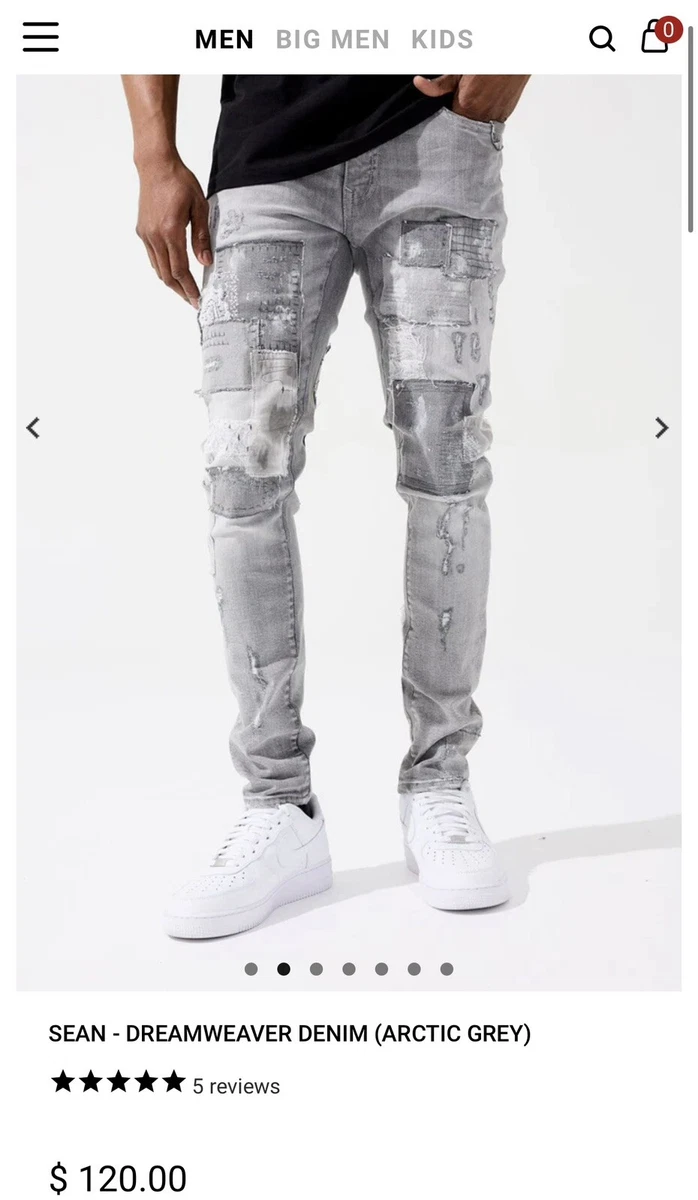Switch to the BIG MEN tab
This screenshot has height=1200, width=698.
(x=332, y=40)
